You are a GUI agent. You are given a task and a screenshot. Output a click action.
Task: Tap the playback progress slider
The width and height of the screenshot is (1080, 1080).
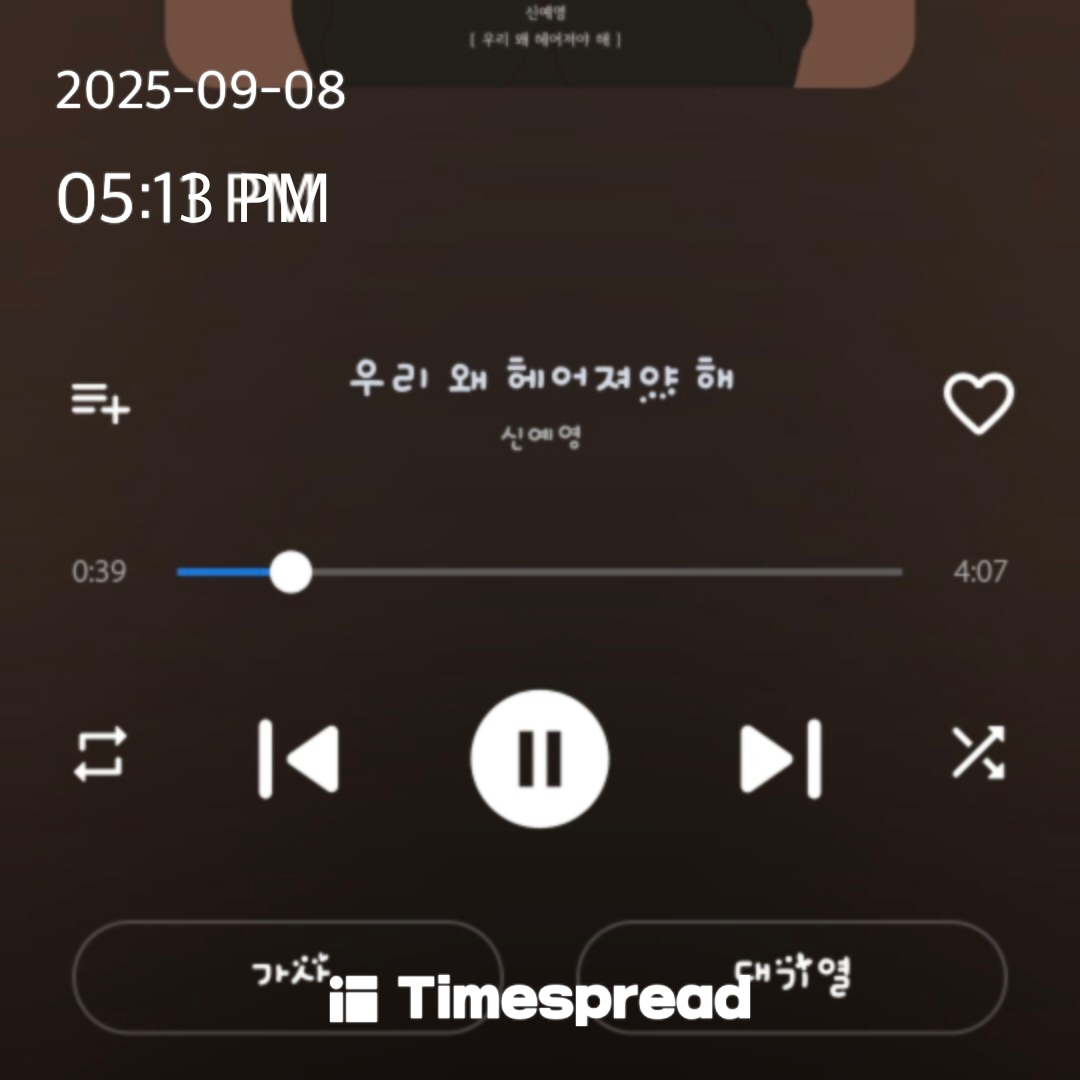(x=540, y=573)
